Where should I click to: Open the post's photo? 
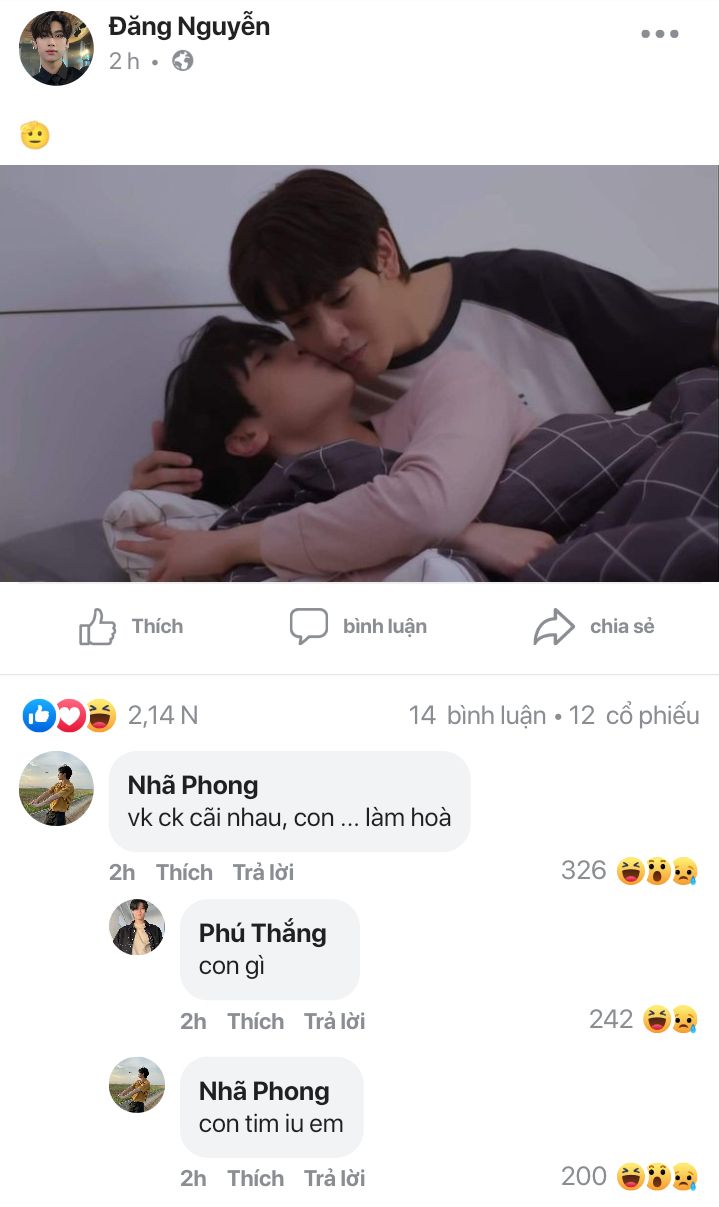coord(359,373)
